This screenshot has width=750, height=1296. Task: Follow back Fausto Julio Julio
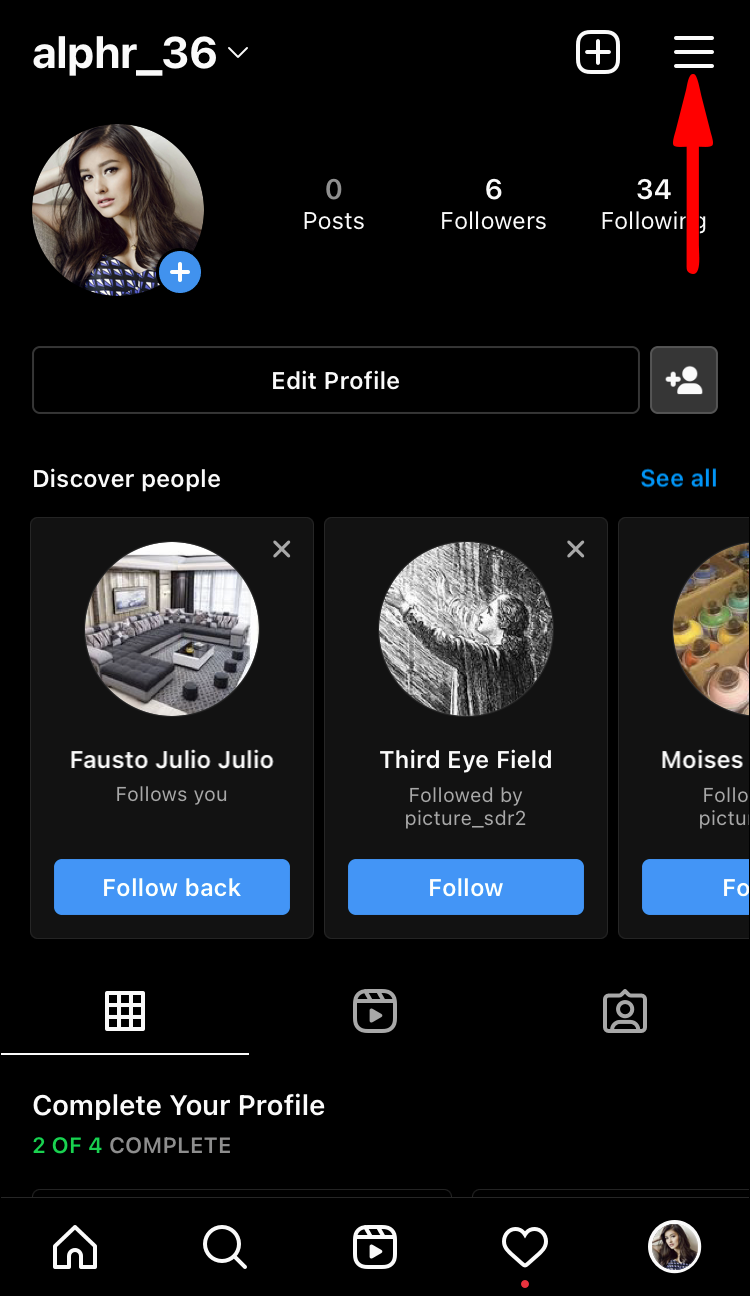tap(172, 887)
